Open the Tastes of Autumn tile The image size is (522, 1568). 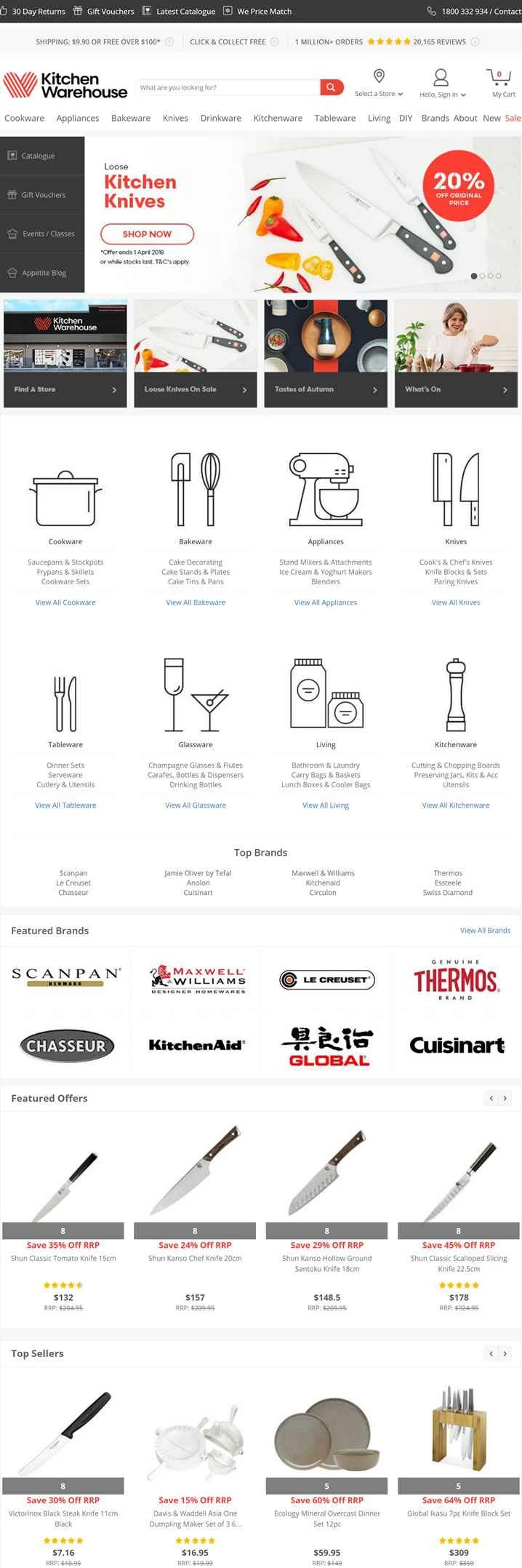point(326,389)
